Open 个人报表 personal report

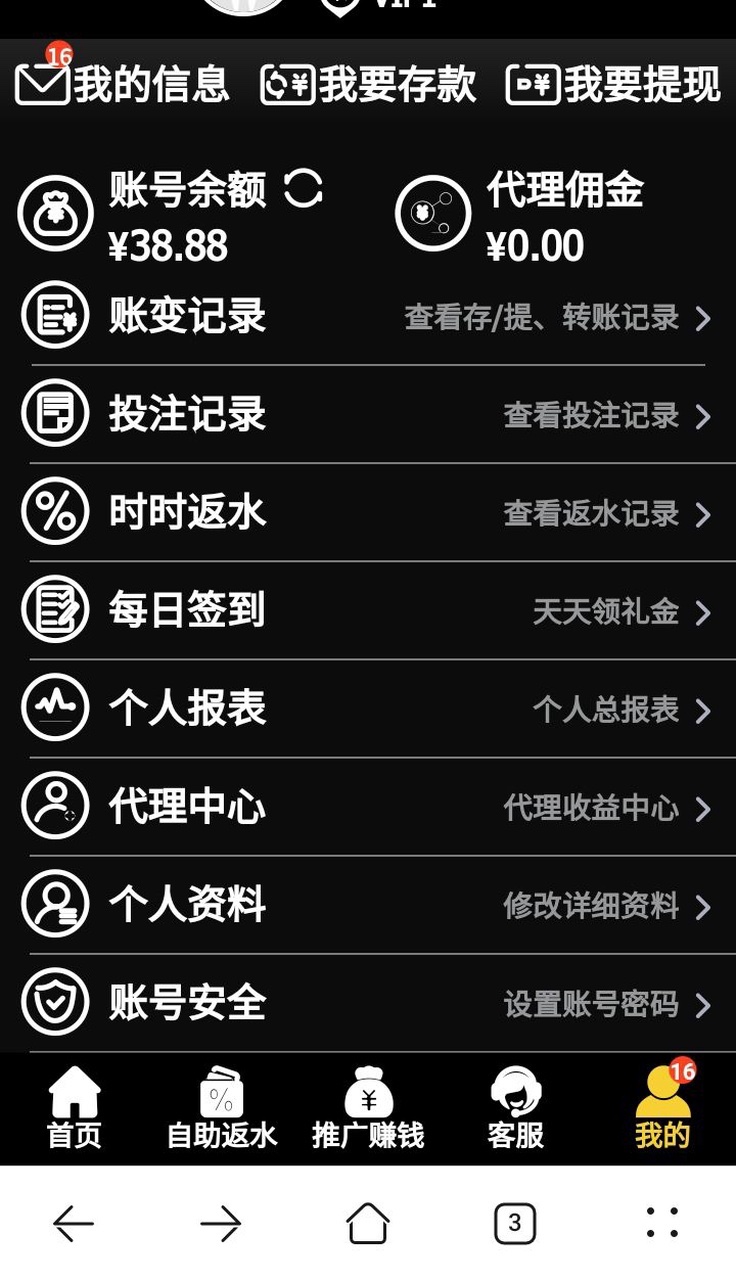click(367, 708)
